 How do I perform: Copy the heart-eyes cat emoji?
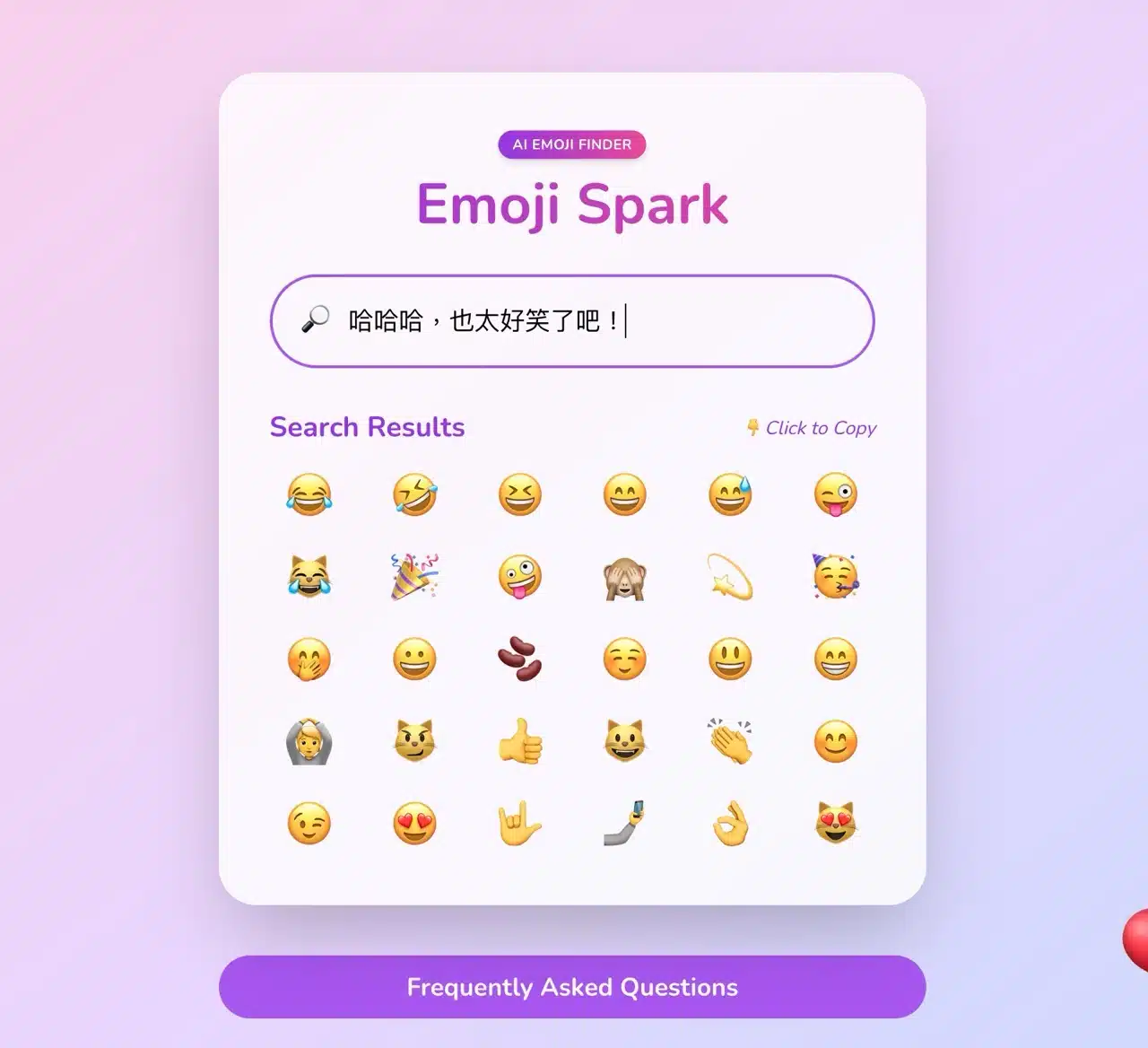836,824
